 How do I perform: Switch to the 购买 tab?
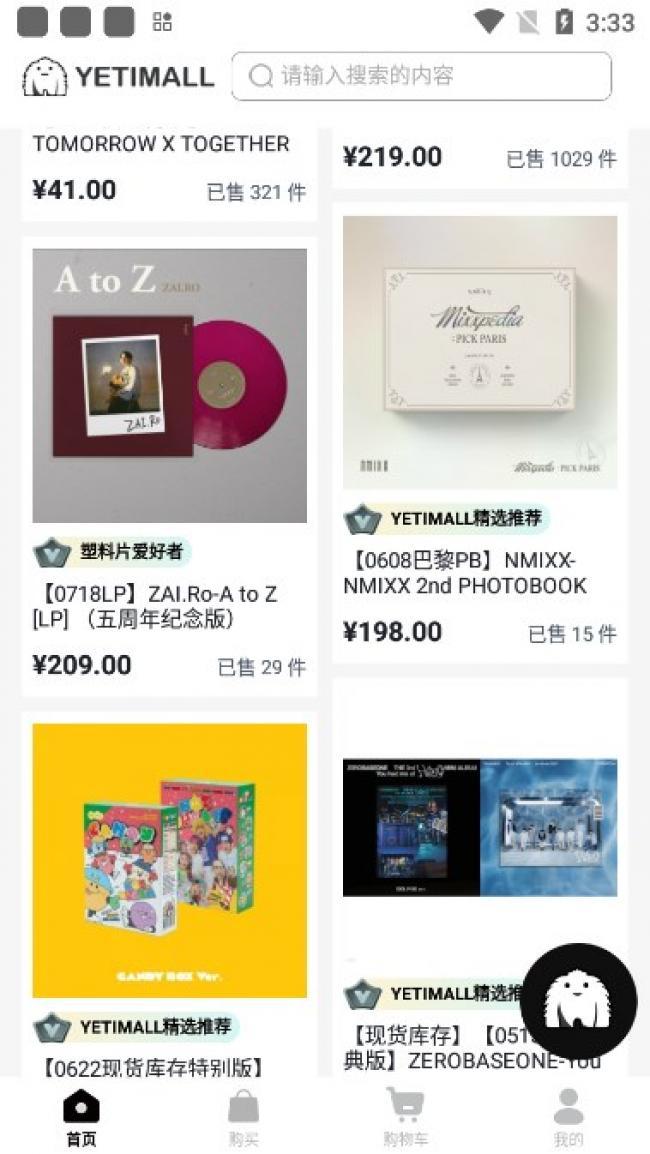tap(243, 1117)
